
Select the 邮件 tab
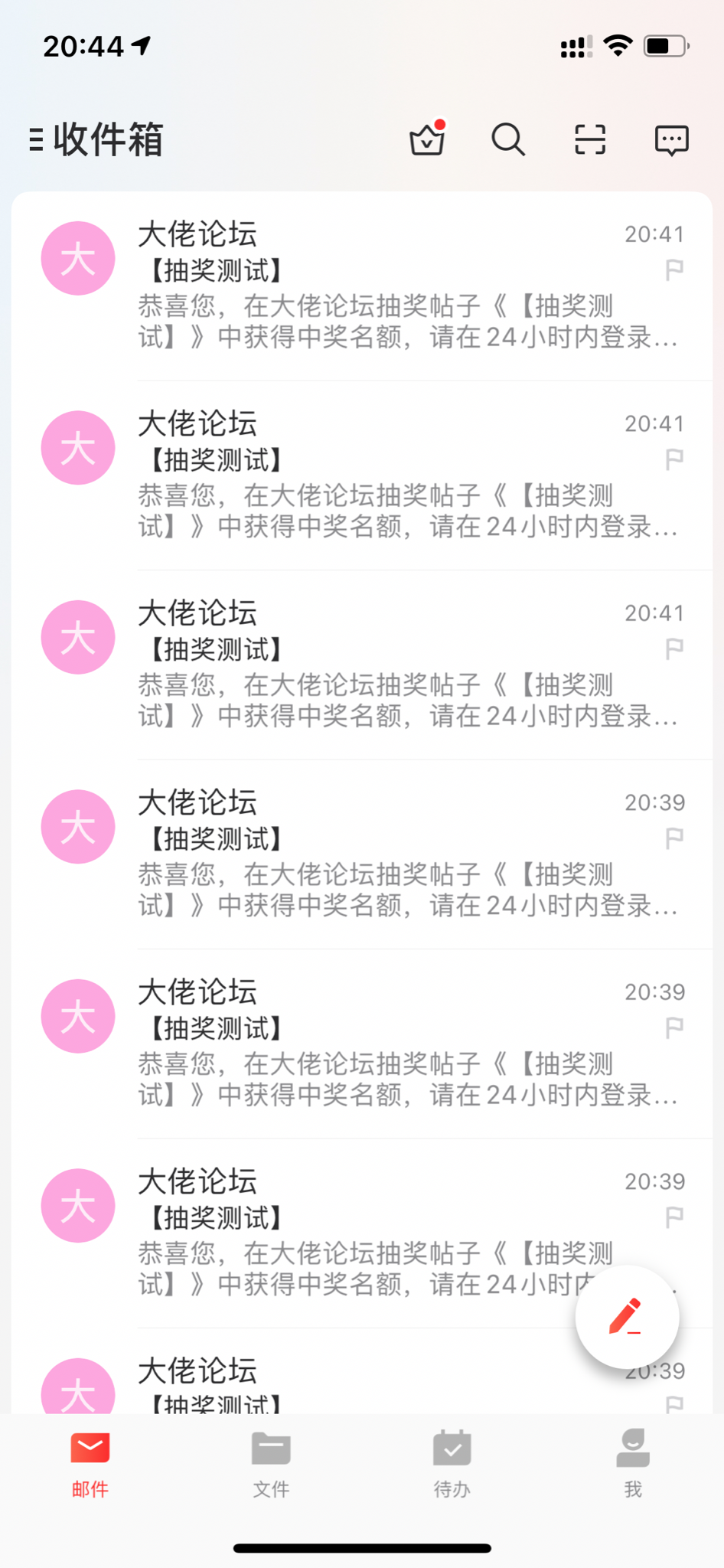point(90,1463)
